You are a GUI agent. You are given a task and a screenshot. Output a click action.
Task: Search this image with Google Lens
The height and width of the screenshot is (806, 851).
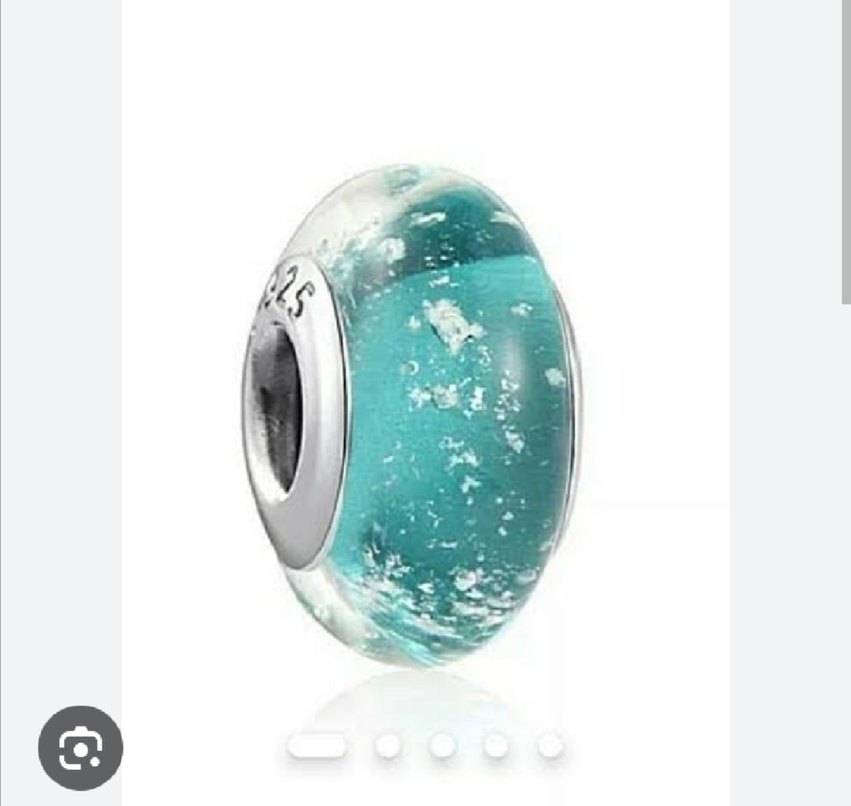[x=80, y=747]
